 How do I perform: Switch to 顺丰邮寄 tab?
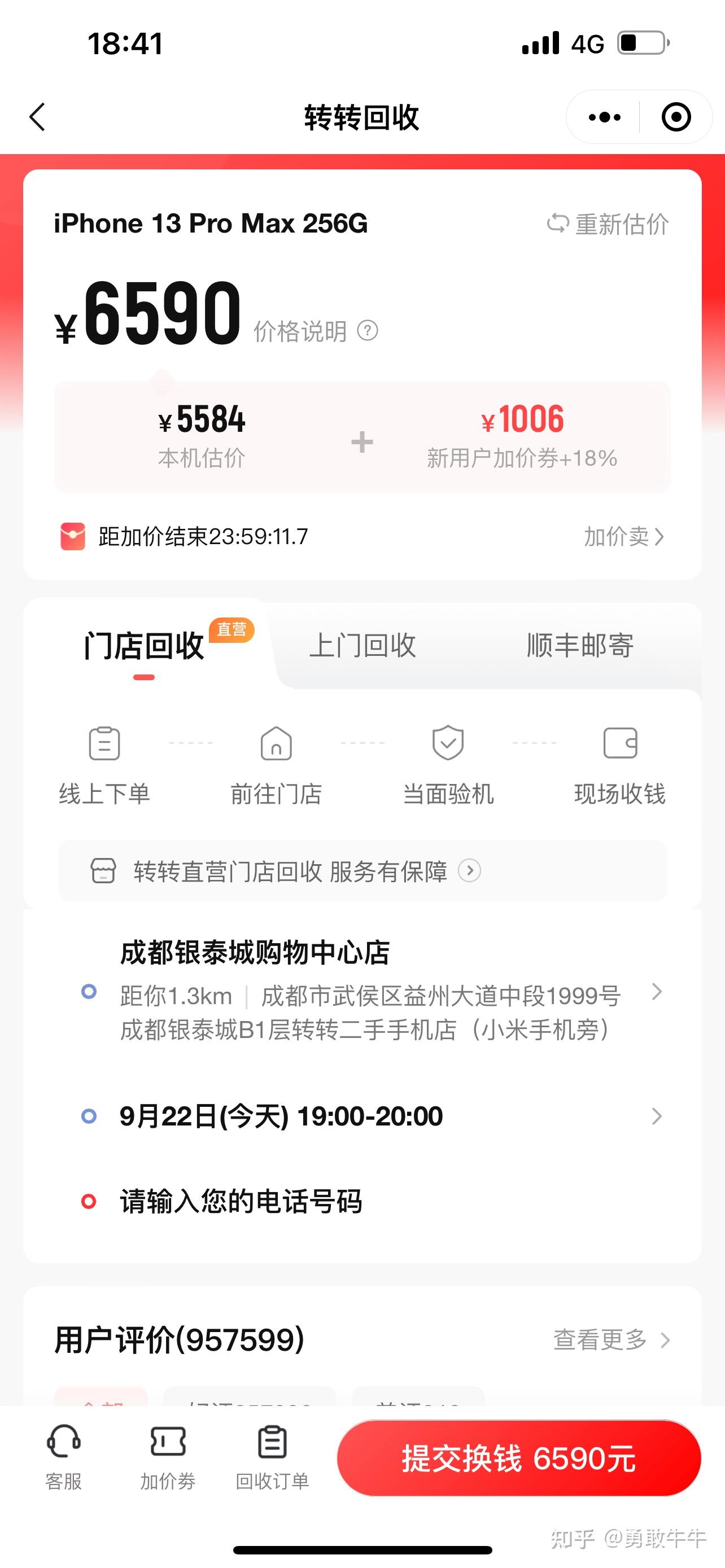579,646
